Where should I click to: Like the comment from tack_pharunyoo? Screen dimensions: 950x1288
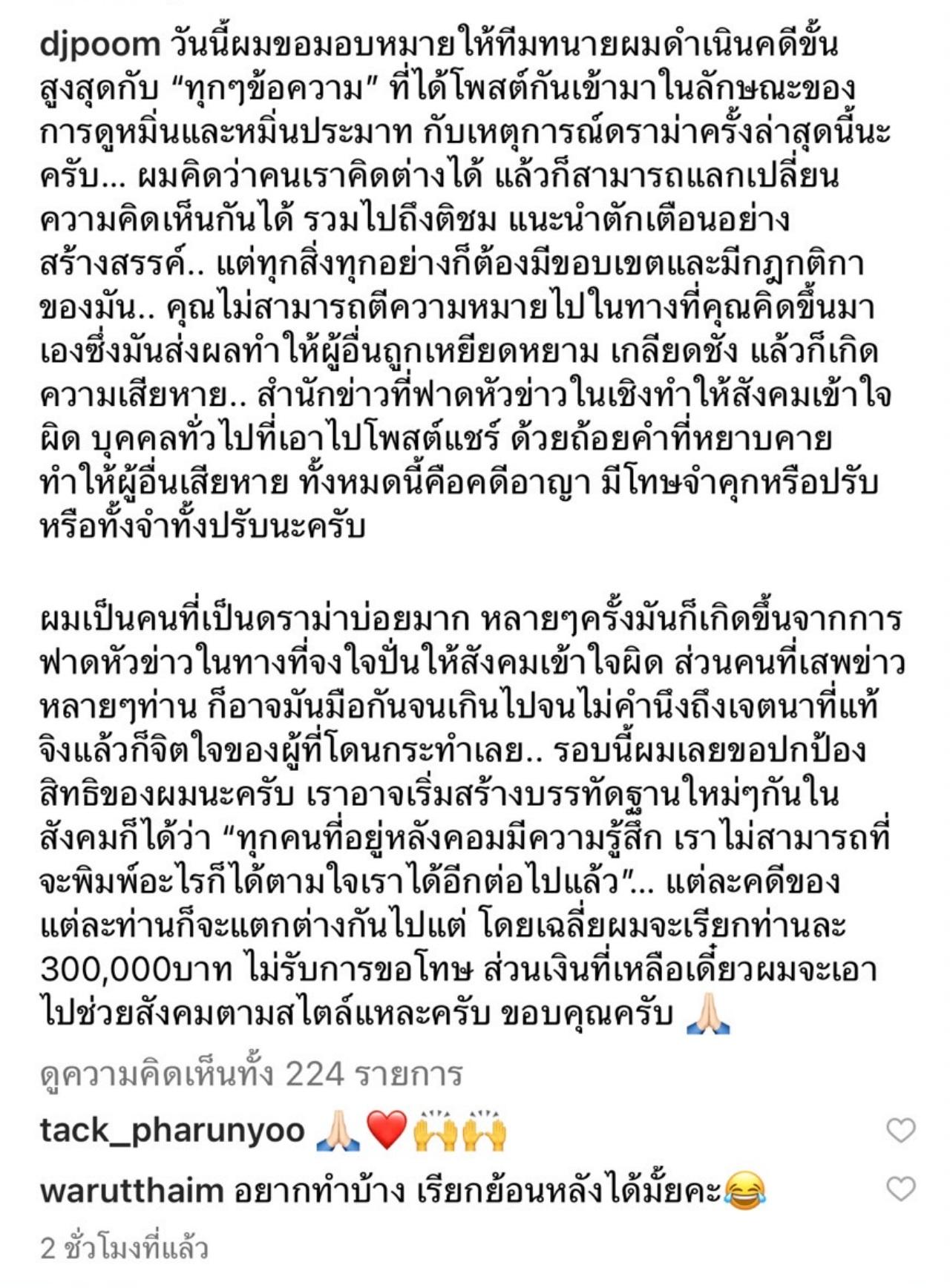[x=900, y=1131]
